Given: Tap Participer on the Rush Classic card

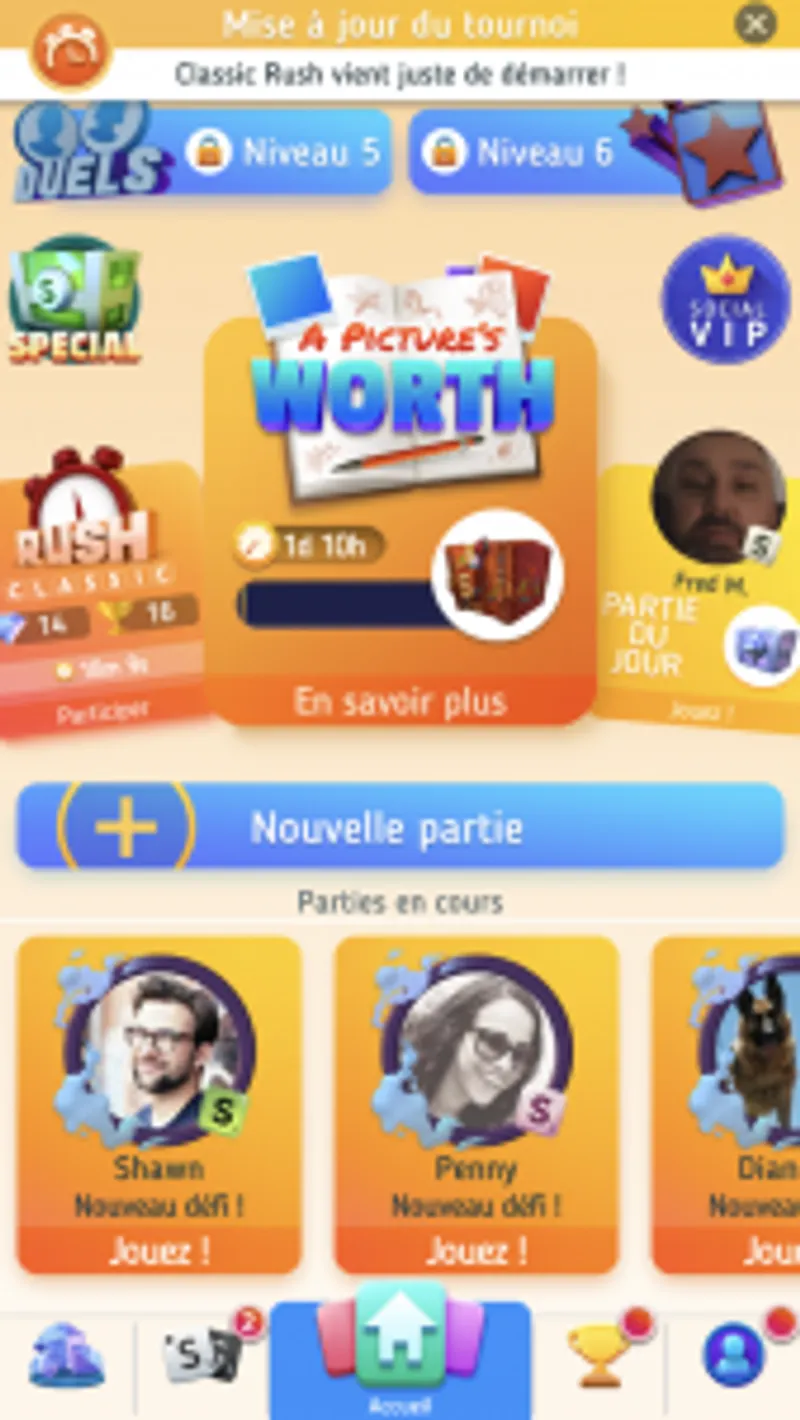Looking at the screenshot, I should 100,712.
